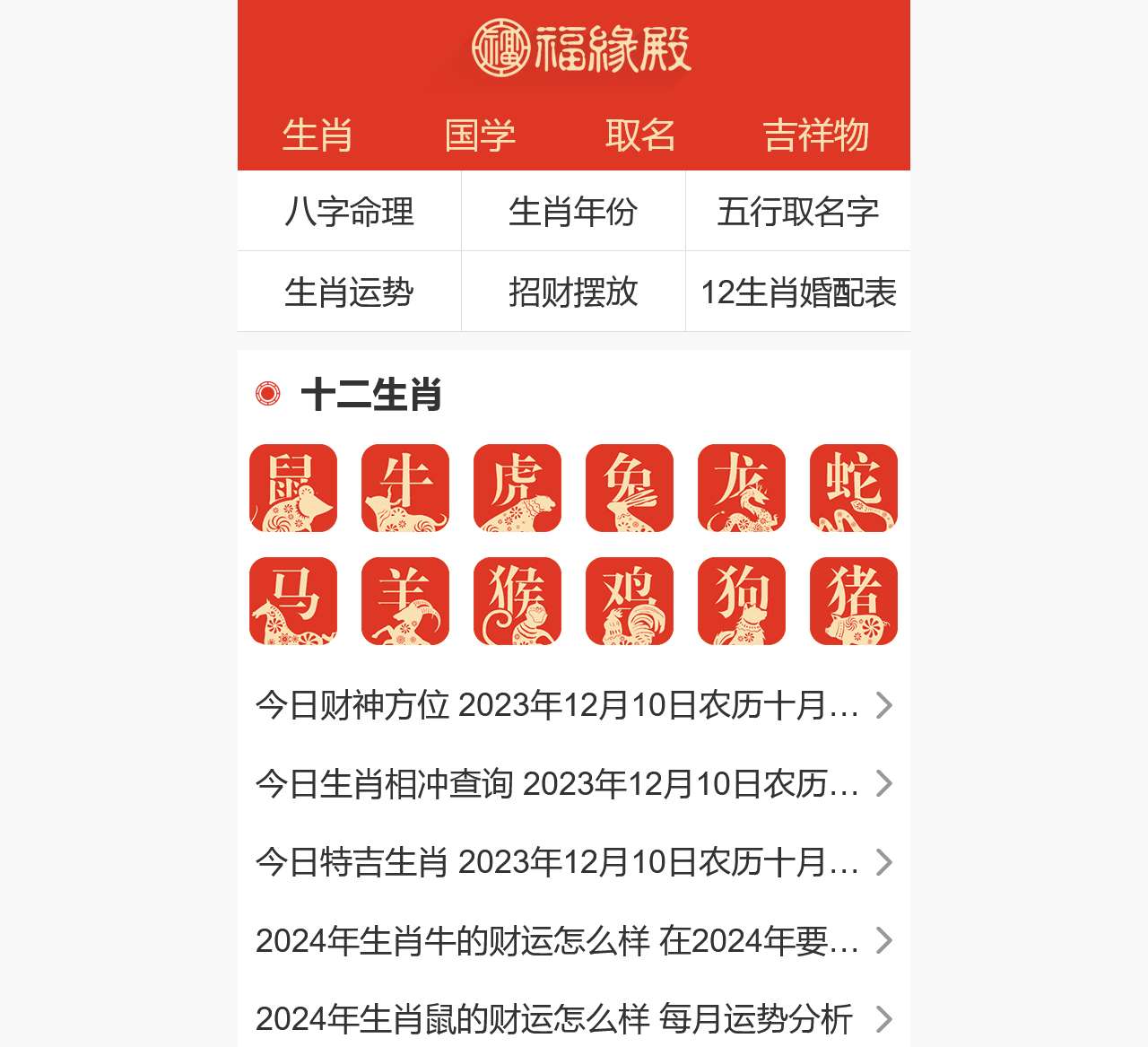The width and height of the screenshot is (1148, 1047).
Task: Open the 吉祥物 tab
Action: click(x=815, y=135)
